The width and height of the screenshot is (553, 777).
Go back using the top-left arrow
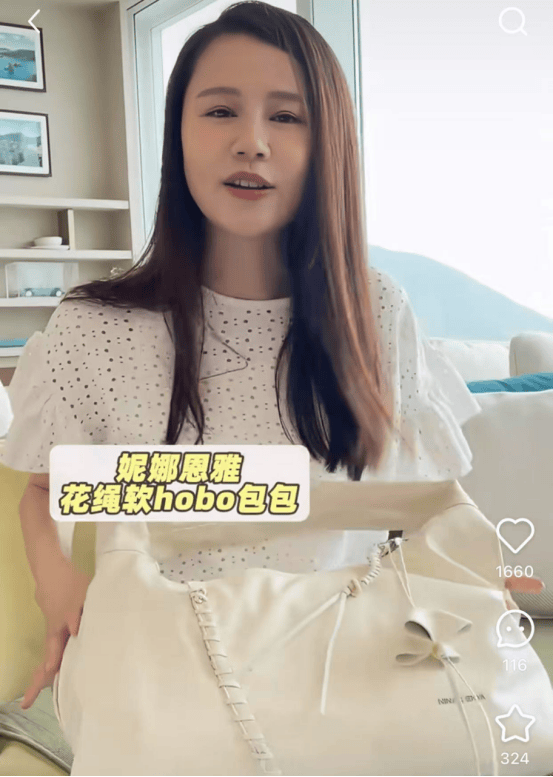(x=34, y=21)
